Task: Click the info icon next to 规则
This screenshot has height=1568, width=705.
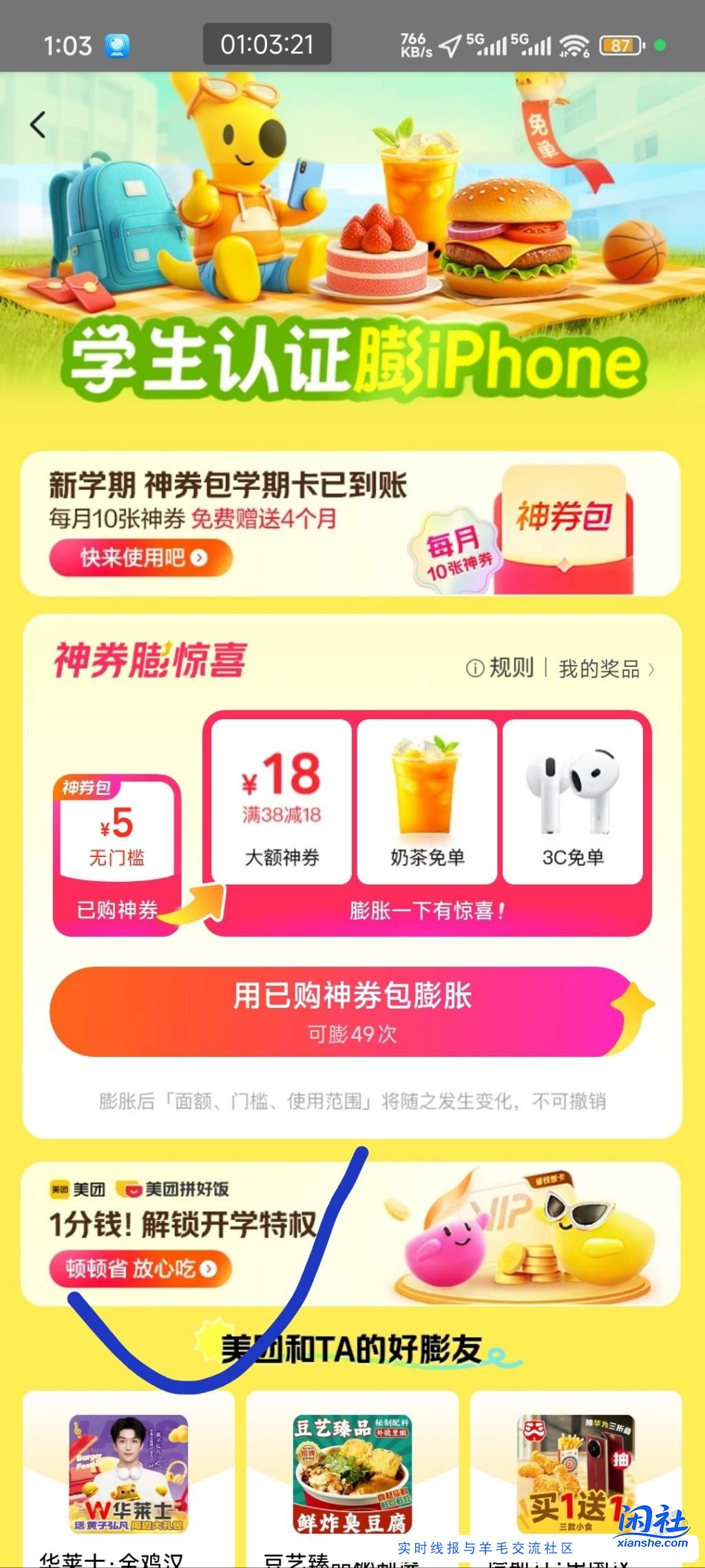Action: 474,668
